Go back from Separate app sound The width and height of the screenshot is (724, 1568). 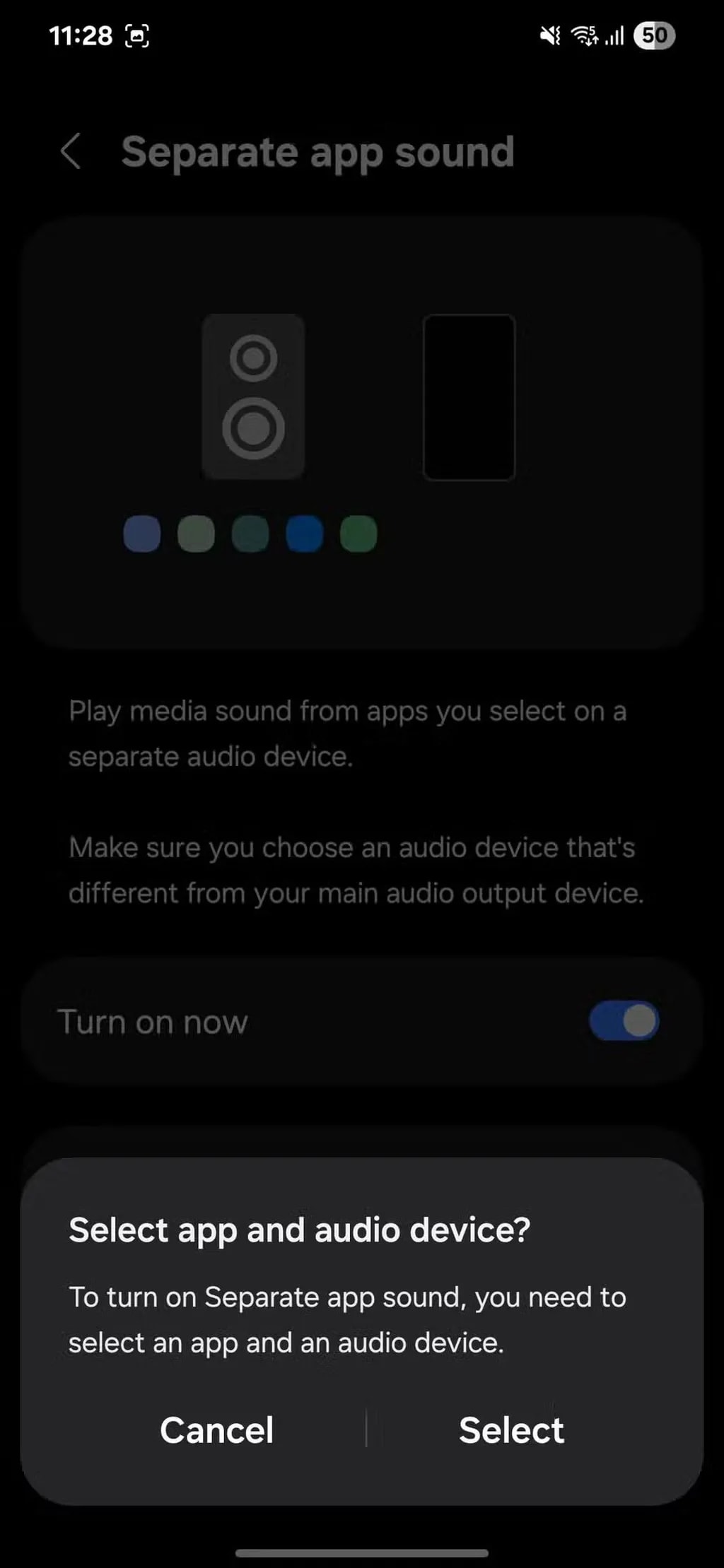pos(71,151)
